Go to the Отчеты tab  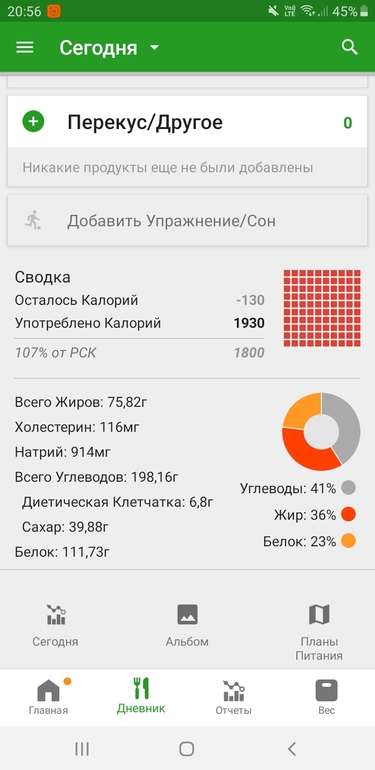[x=234, y=697]
